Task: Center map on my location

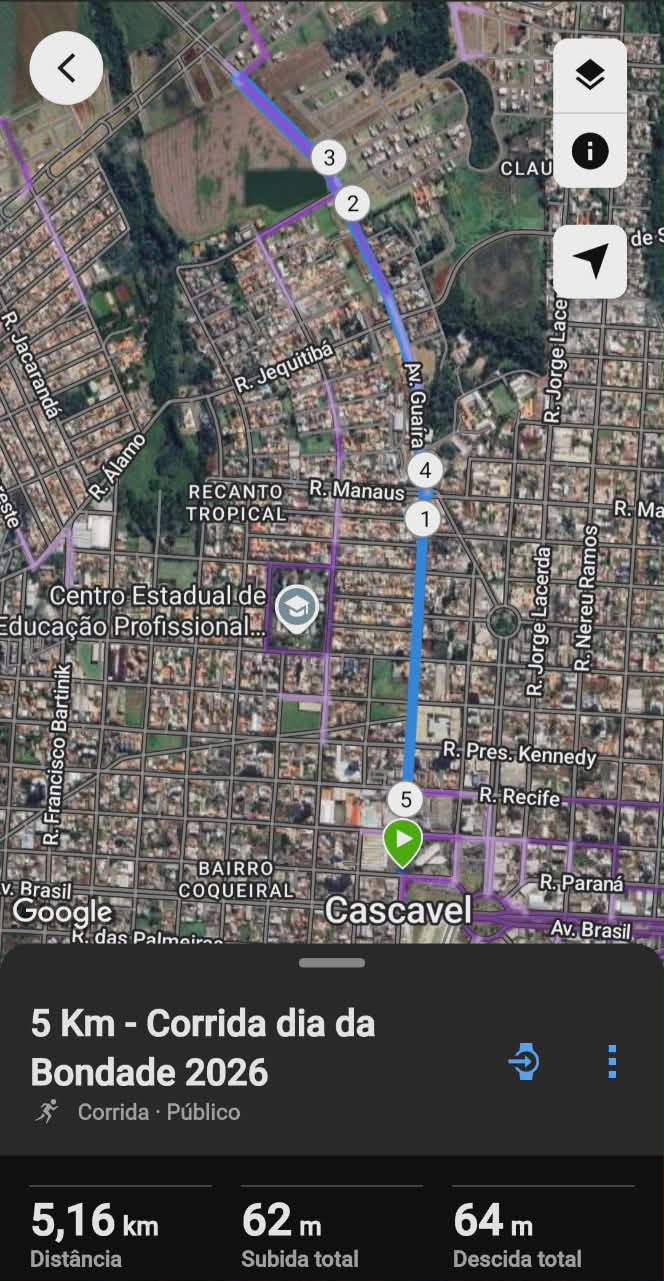Action: pos(590,262)
